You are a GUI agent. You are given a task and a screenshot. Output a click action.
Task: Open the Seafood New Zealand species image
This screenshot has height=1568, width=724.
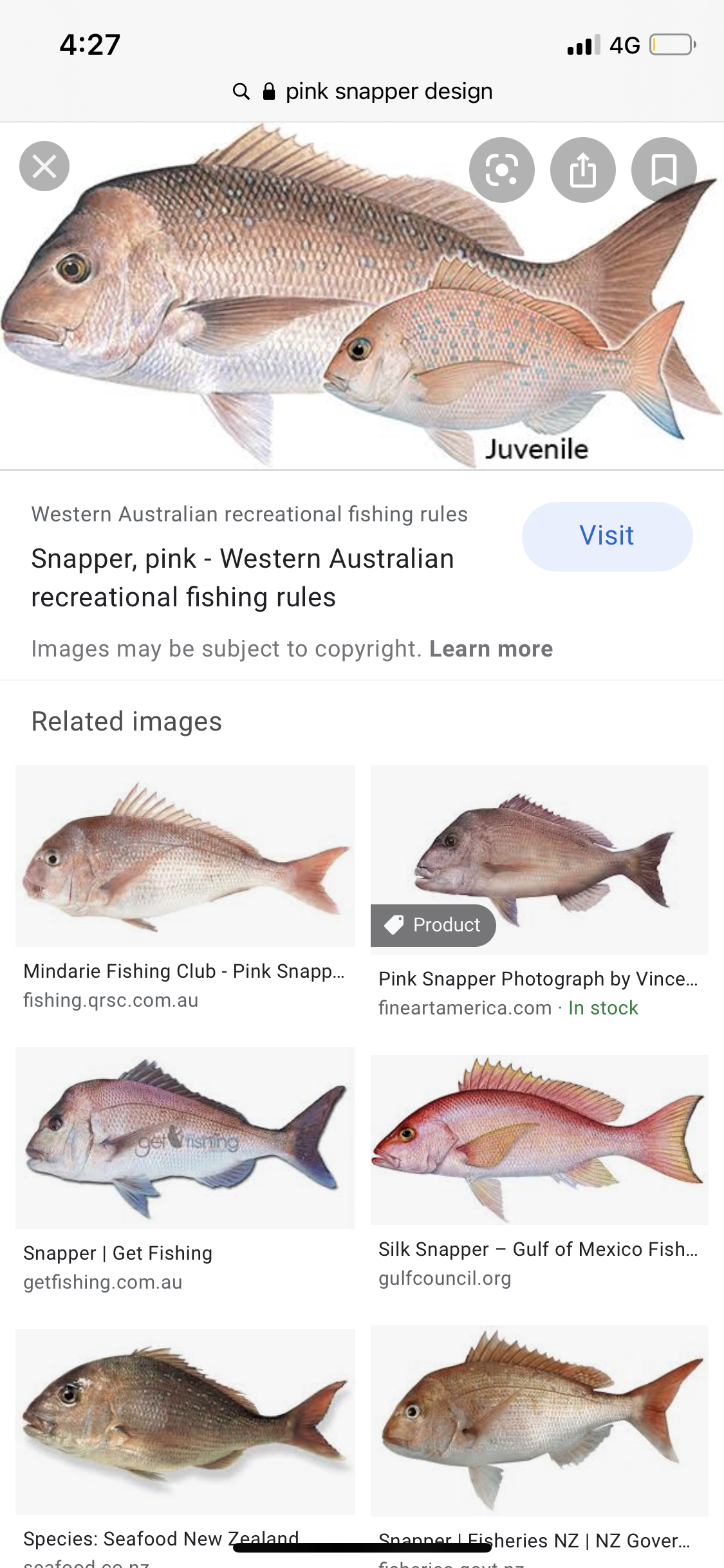(x=185, y=1421)
